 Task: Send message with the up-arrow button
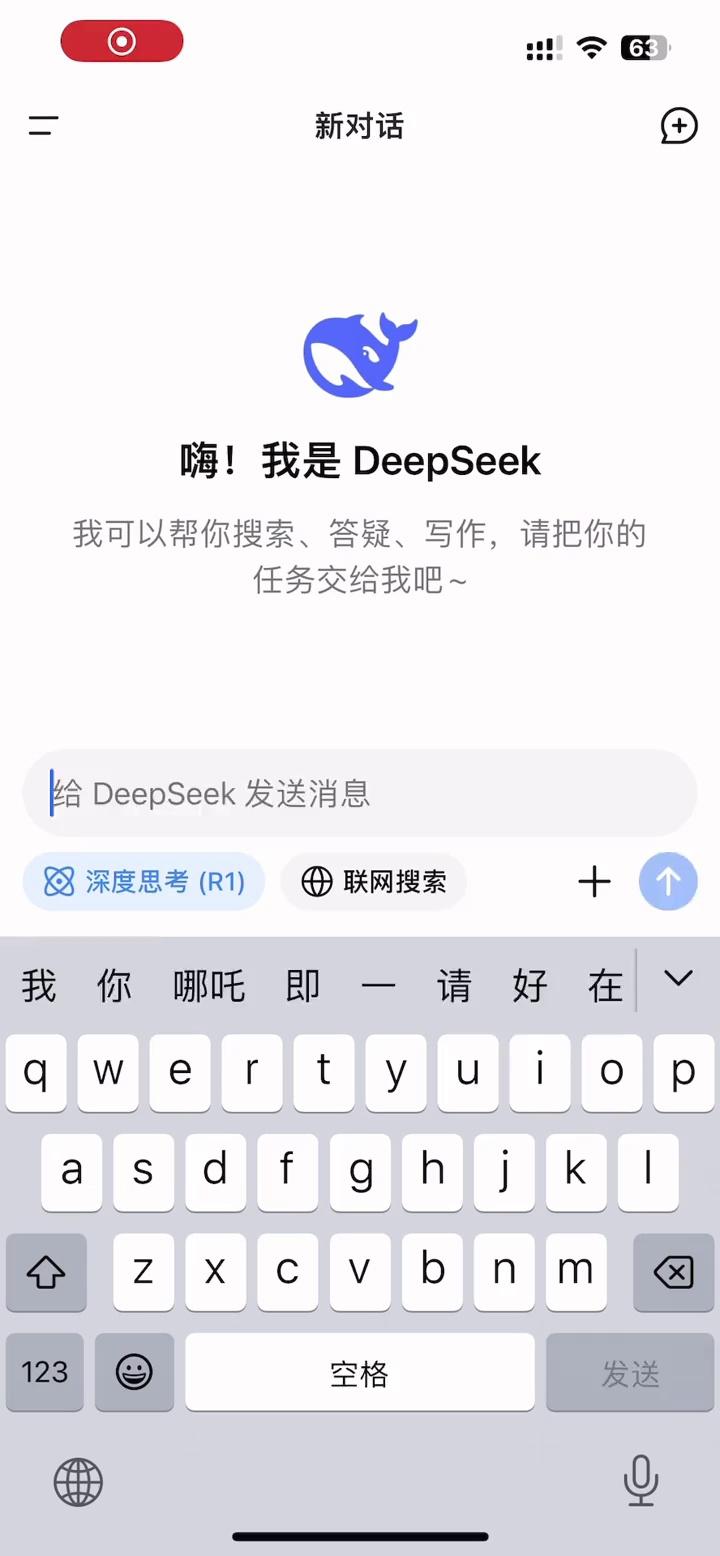click(x=667, y=882)
